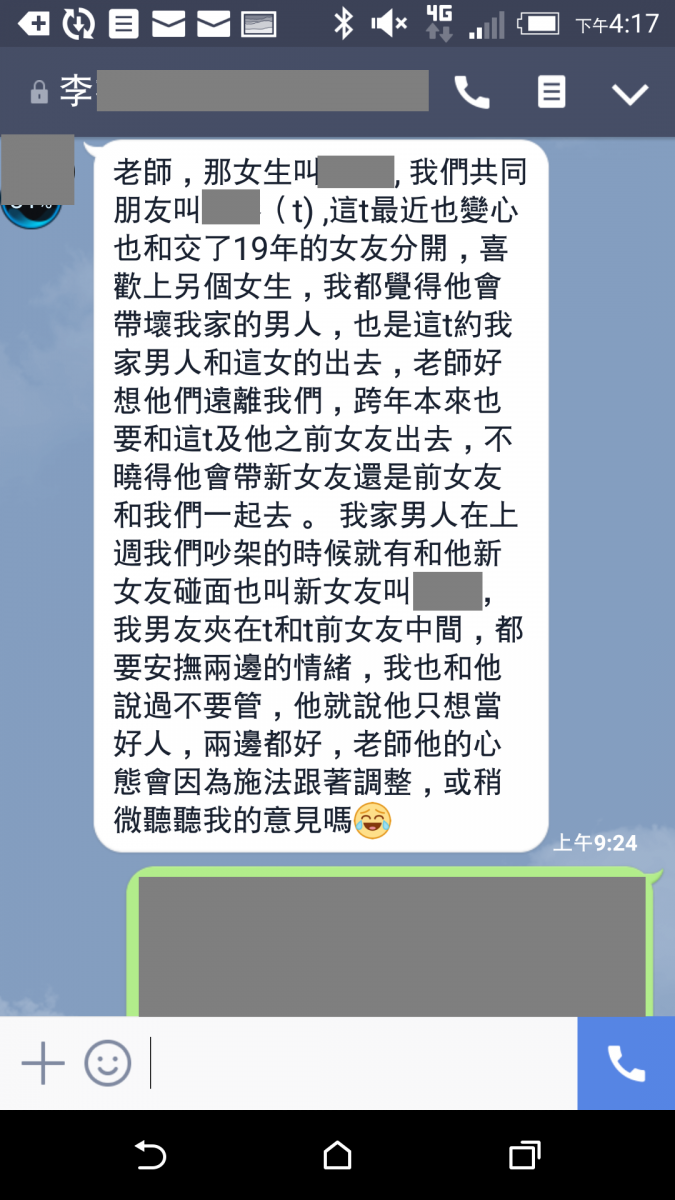Expand the chat options dropdown arrow

(630, 94)
